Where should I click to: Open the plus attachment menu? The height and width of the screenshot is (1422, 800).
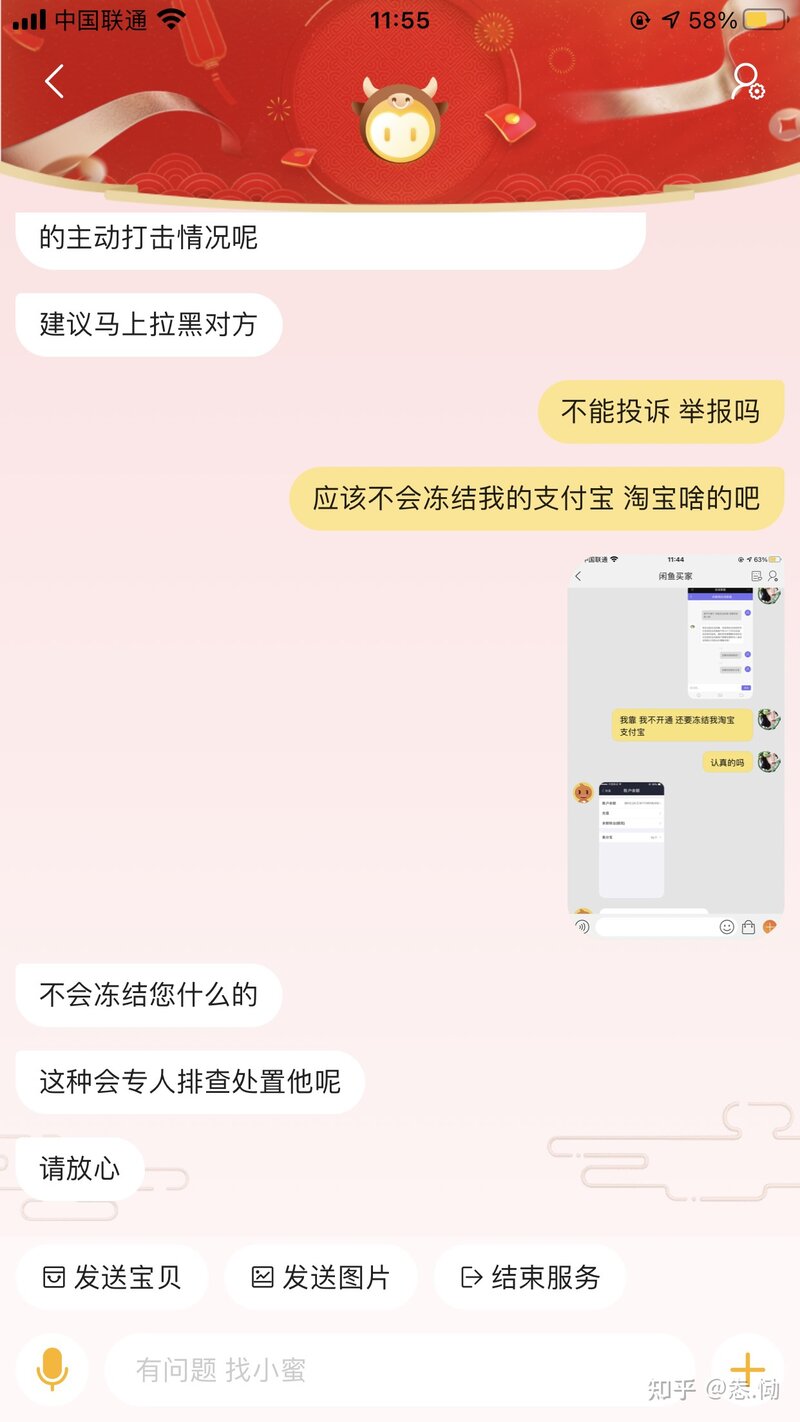[x=747, y=1368]
